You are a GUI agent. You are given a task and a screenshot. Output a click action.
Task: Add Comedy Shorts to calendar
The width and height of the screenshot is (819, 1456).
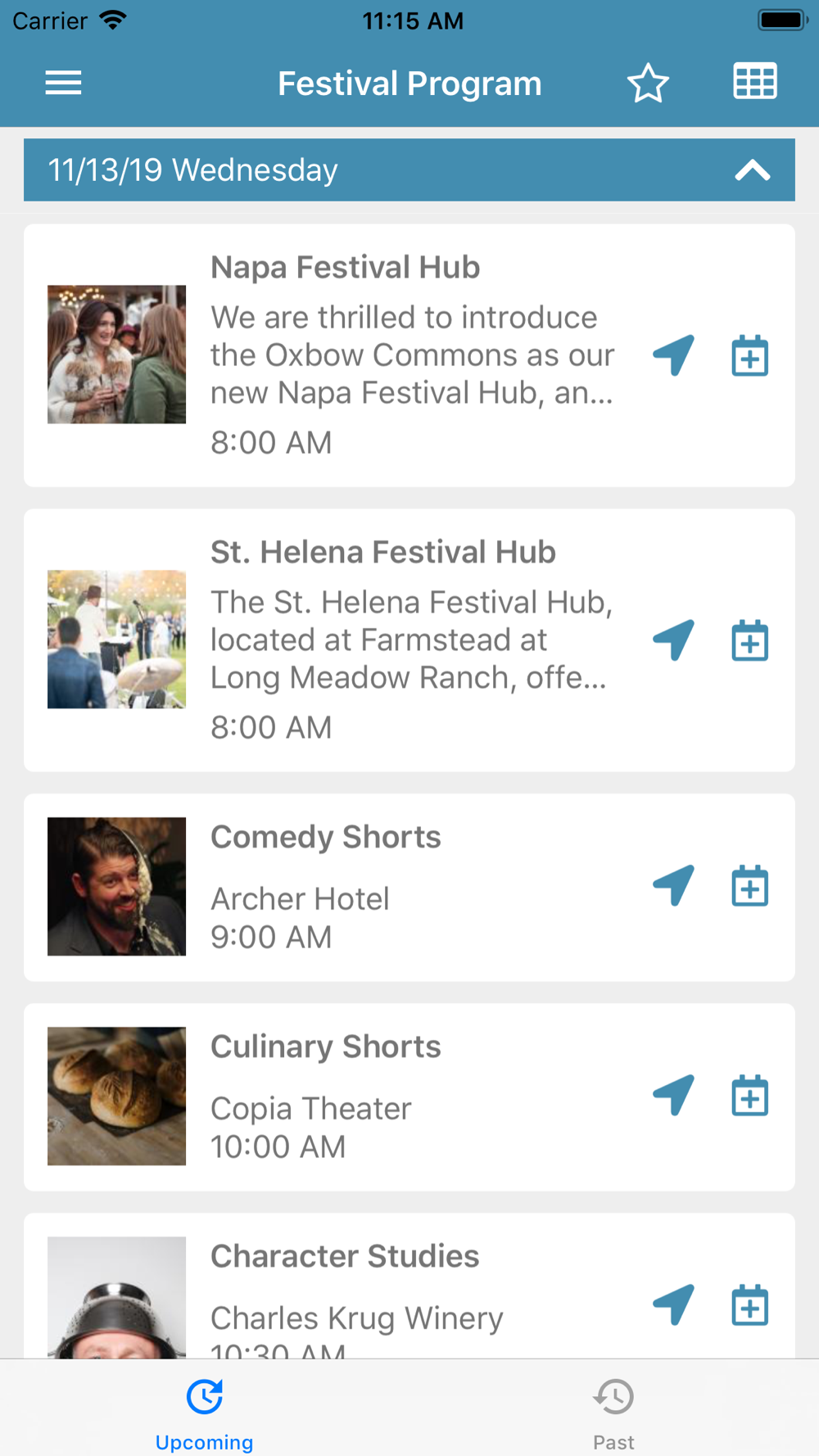[749, 886]
